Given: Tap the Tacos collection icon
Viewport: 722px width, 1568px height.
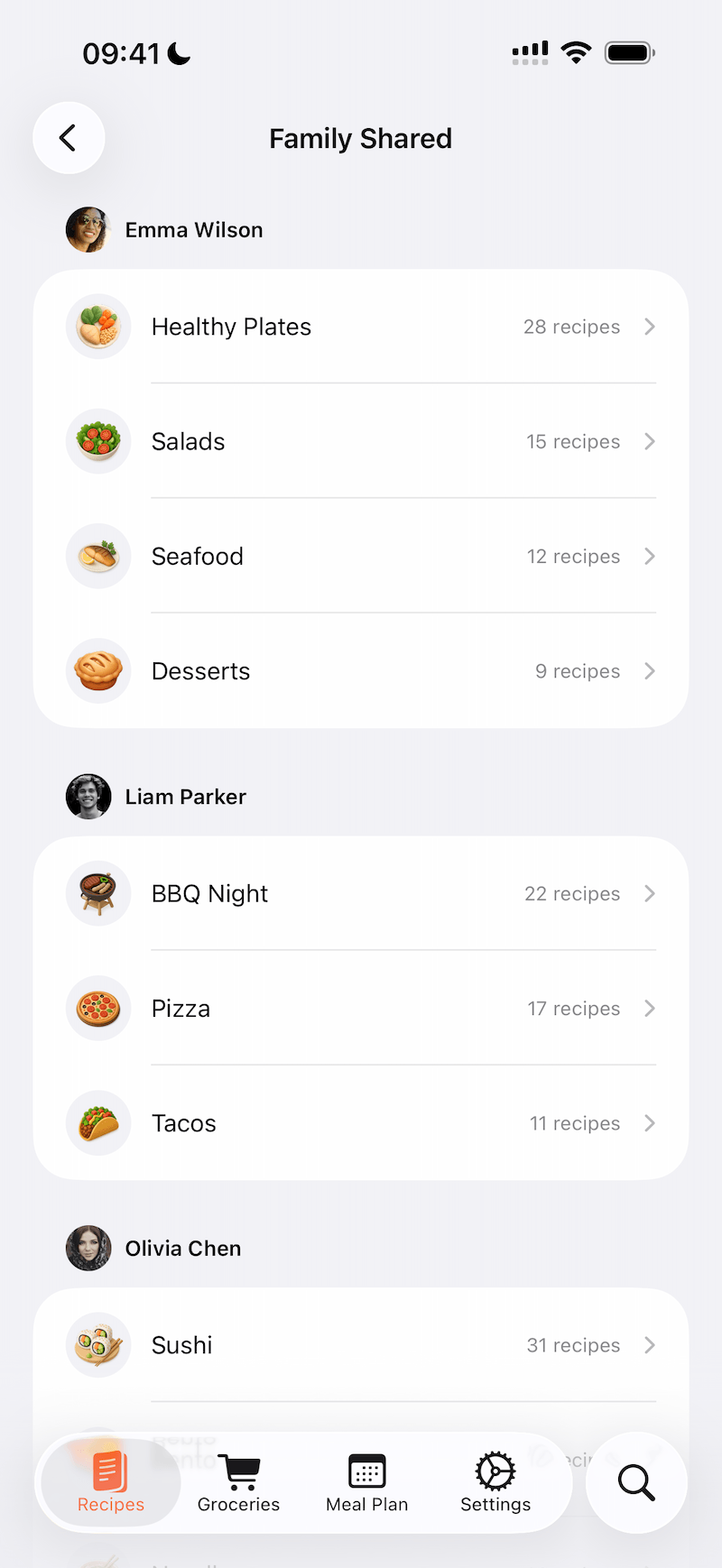Looking at the screenshot, I should click(98, 1123).
